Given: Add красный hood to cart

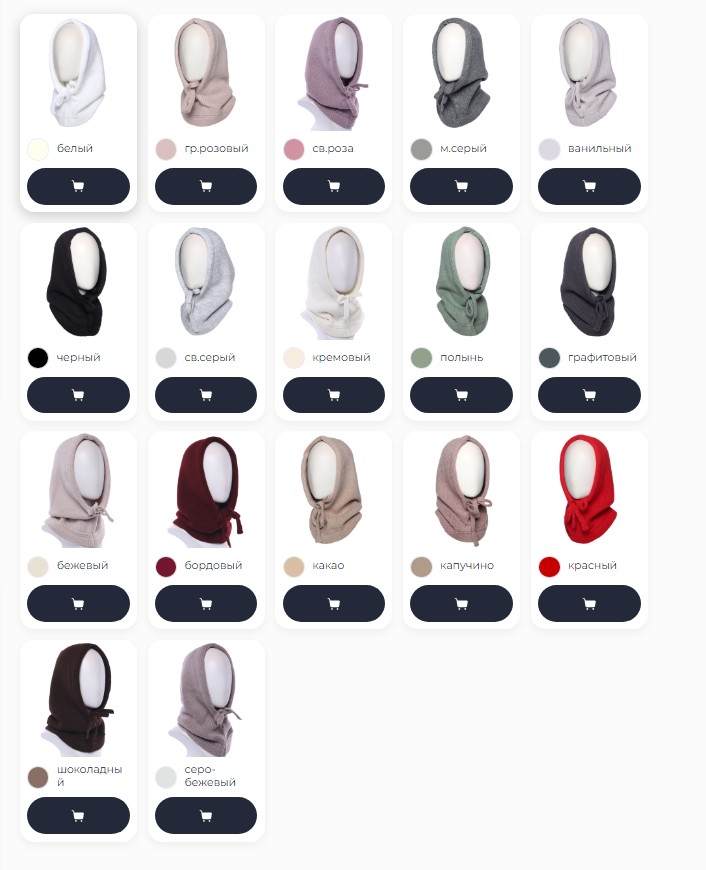Looking at the screenshot, I should click(589, 603).
